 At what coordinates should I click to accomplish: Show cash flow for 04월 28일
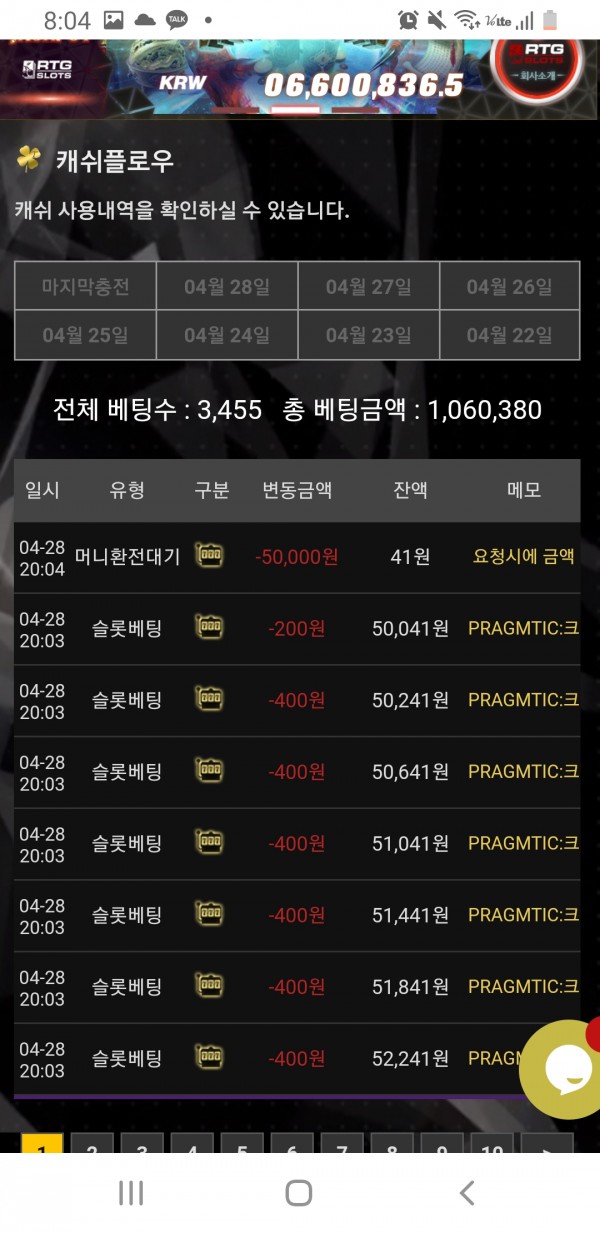pos(227,286)
